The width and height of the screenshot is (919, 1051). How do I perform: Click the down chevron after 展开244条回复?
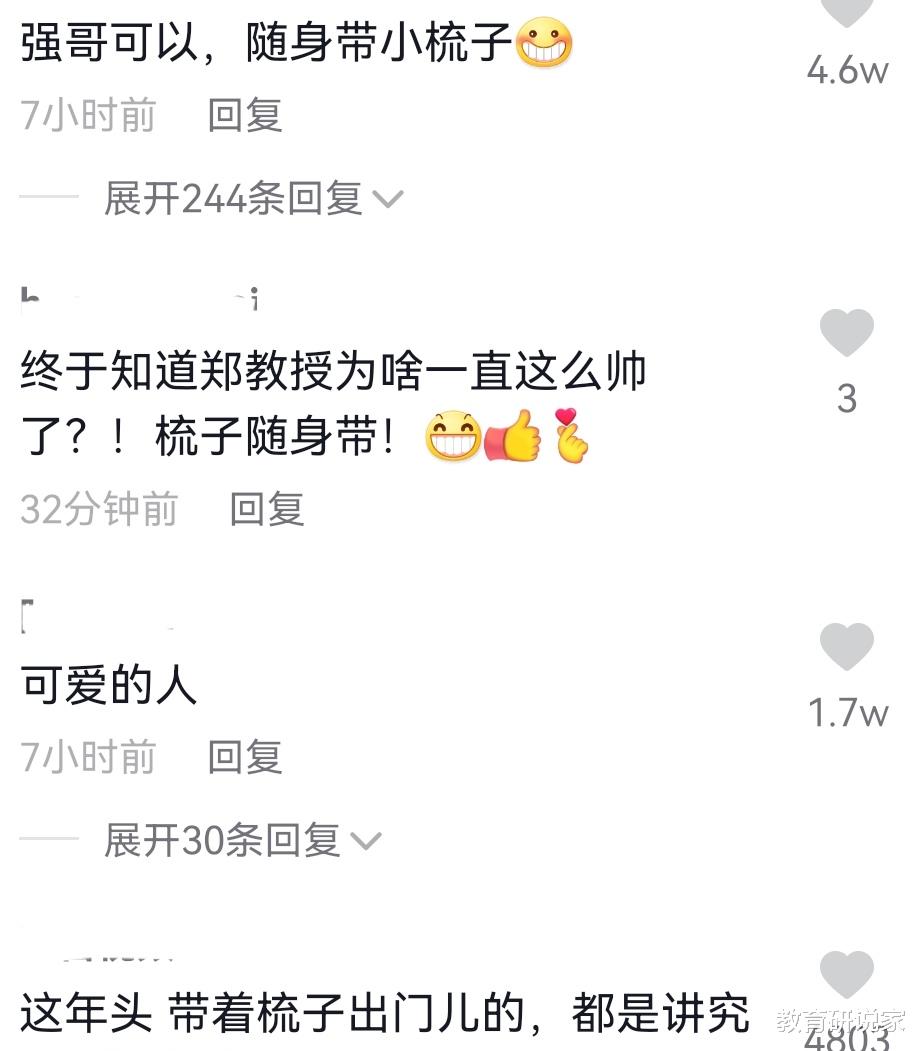(x=389, y=201)
